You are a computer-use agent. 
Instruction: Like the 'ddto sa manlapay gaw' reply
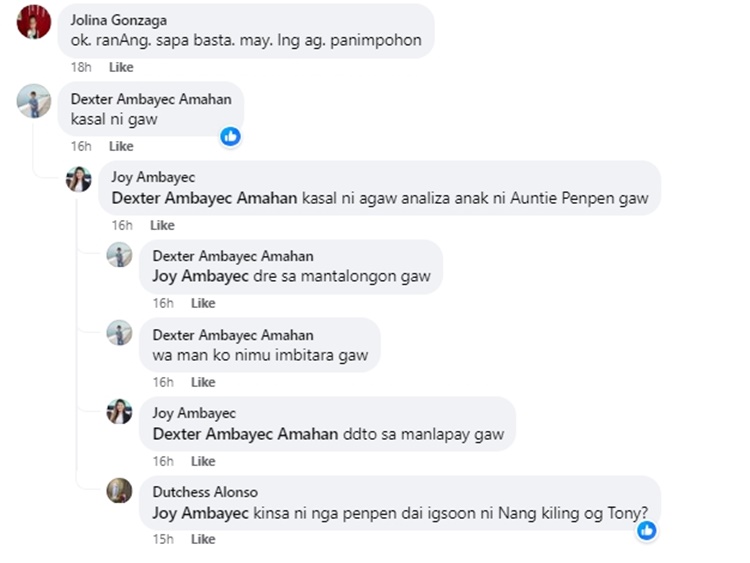tap(202, 461)
